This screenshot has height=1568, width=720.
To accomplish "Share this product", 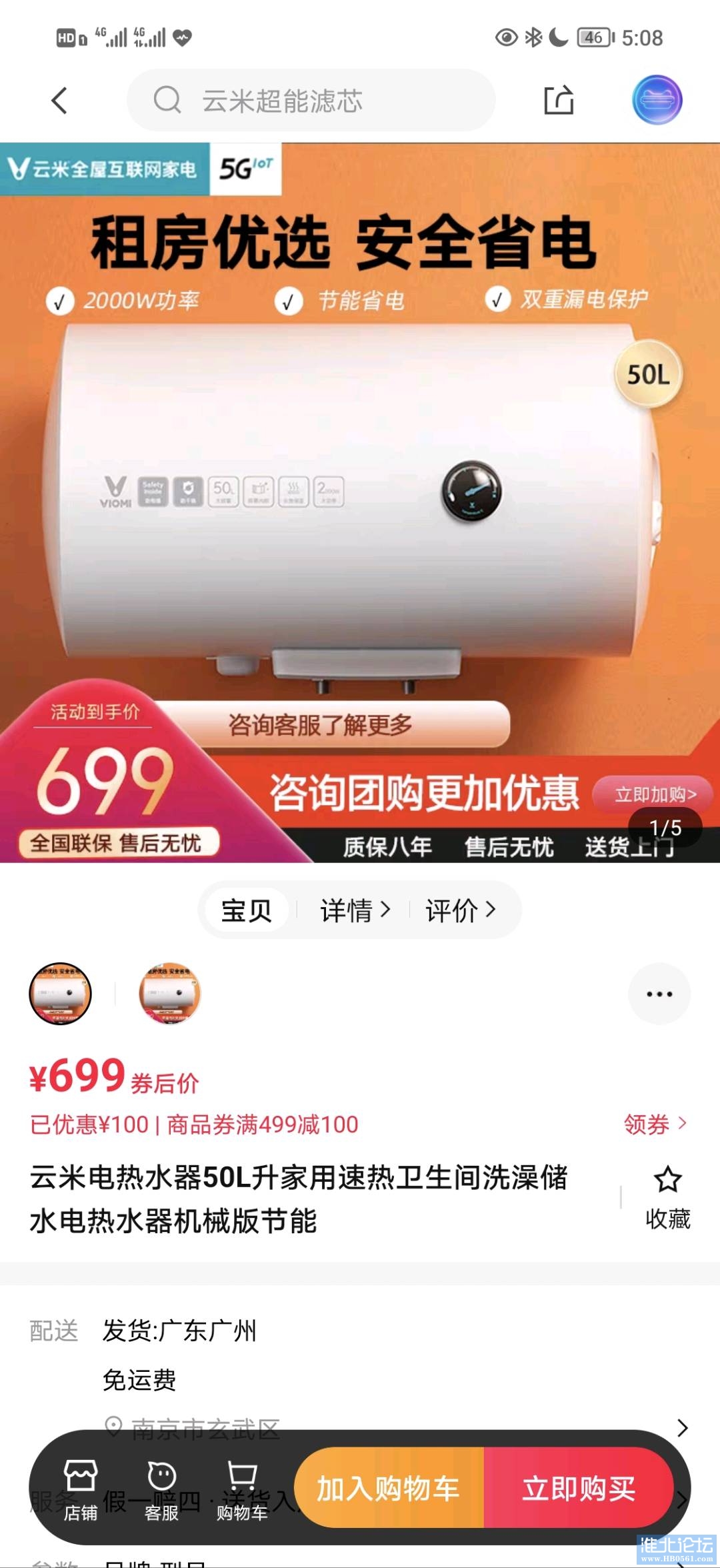I will [558, 101].
